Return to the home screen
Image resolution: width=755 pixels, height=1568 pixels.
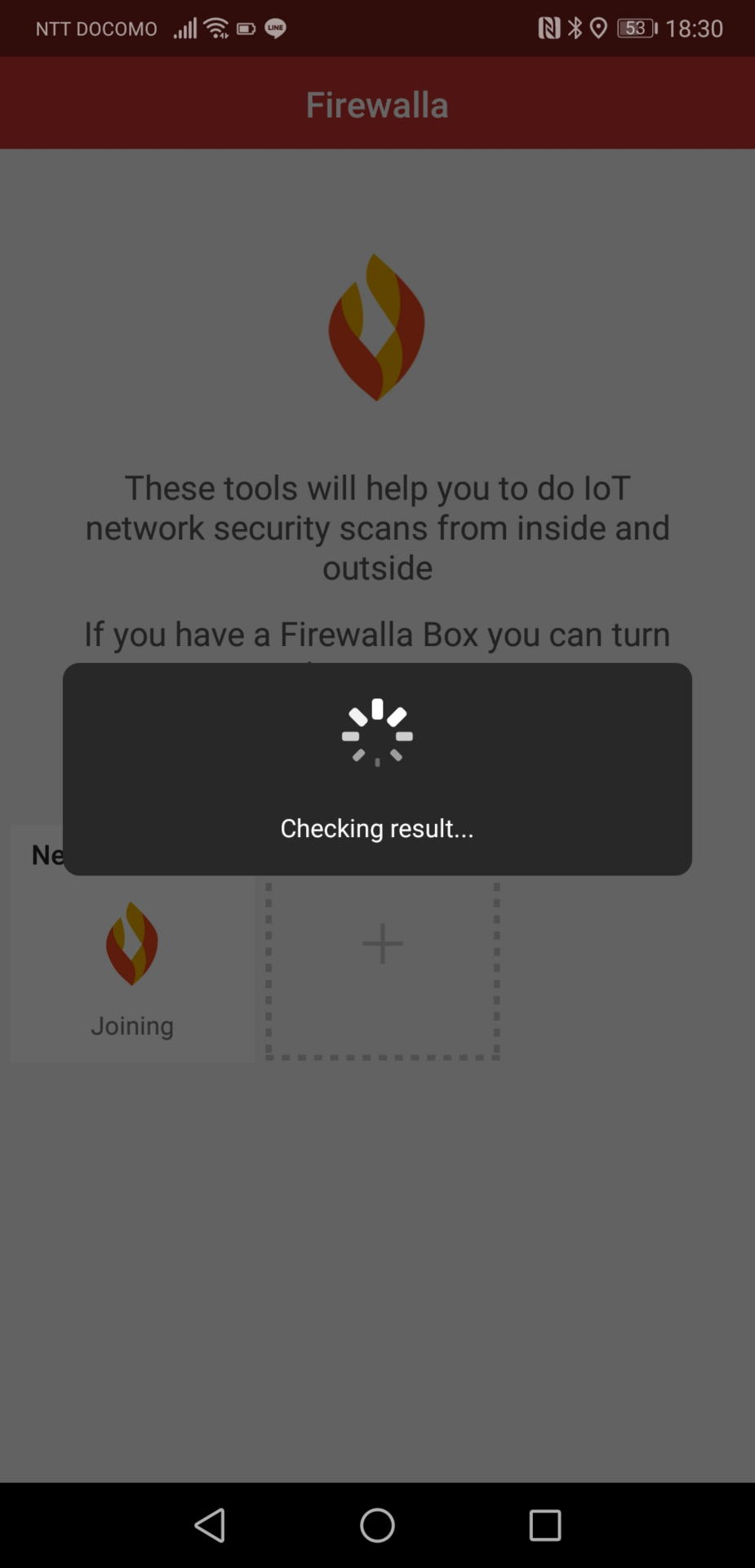[x=377, y=1525]
